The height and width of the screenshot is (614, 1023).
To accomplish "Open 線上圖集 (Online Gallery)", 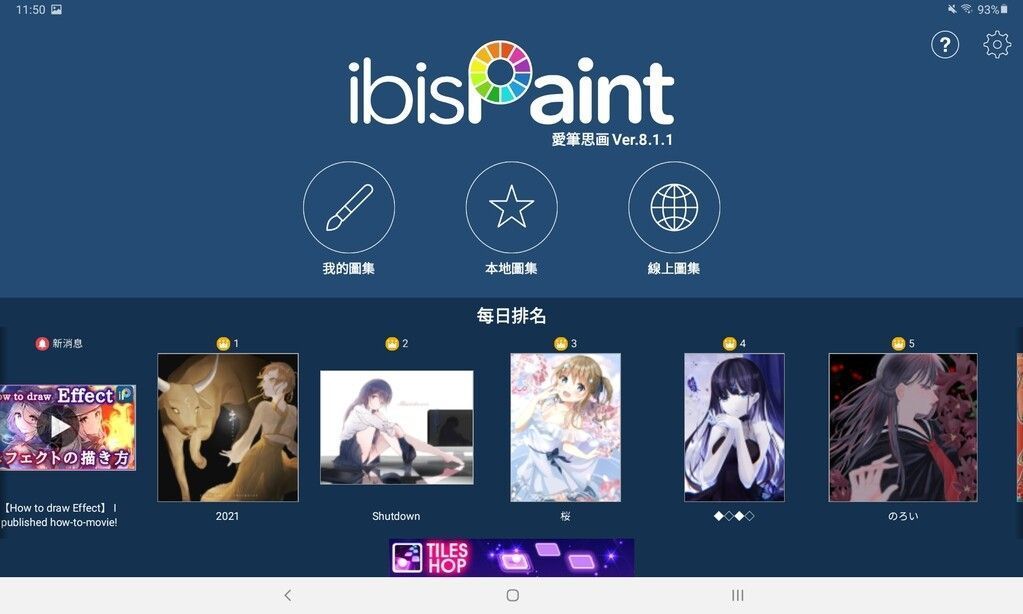I will tap(674, 208).
